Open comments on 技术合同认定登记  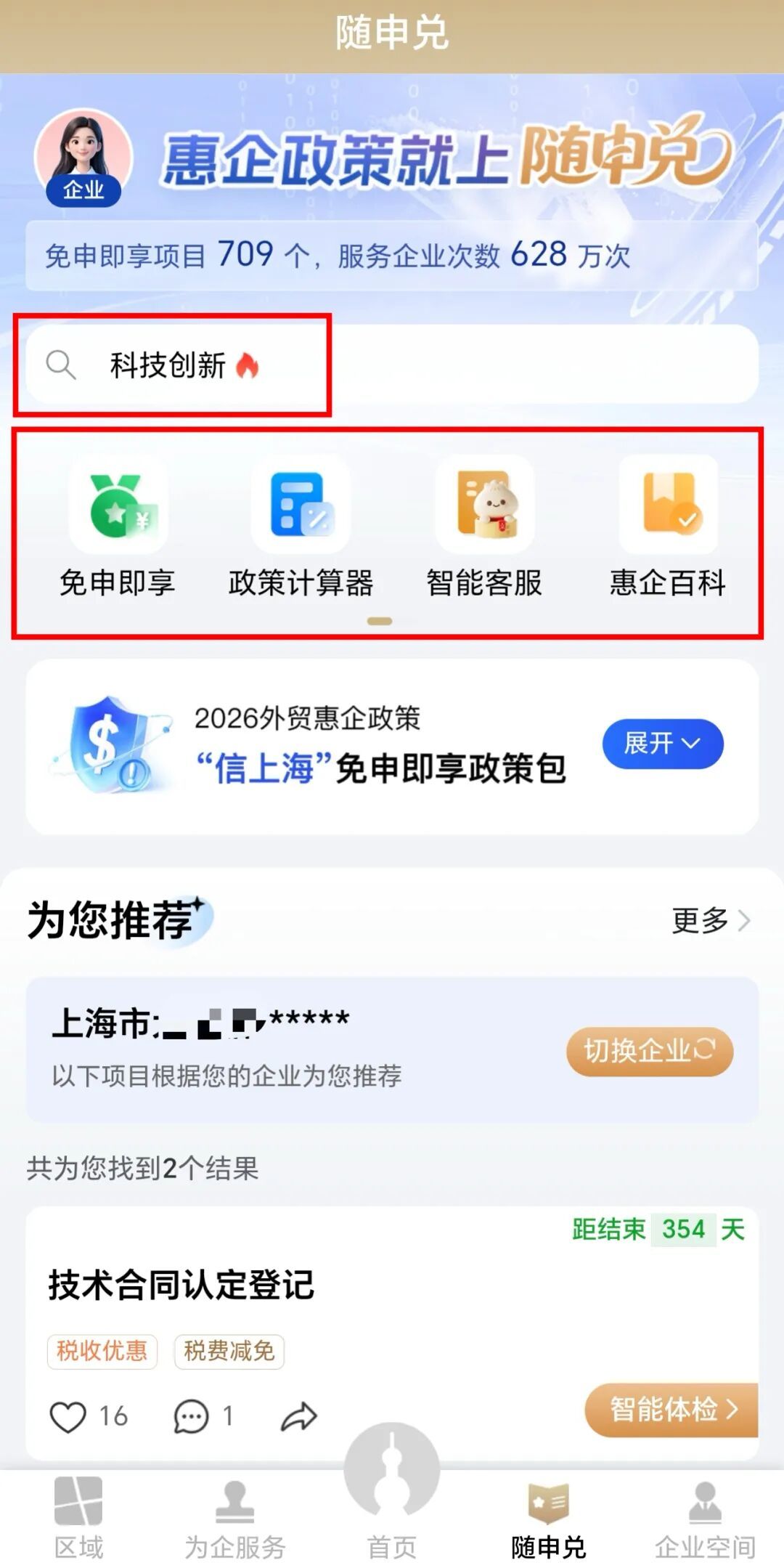[192, 1417]
